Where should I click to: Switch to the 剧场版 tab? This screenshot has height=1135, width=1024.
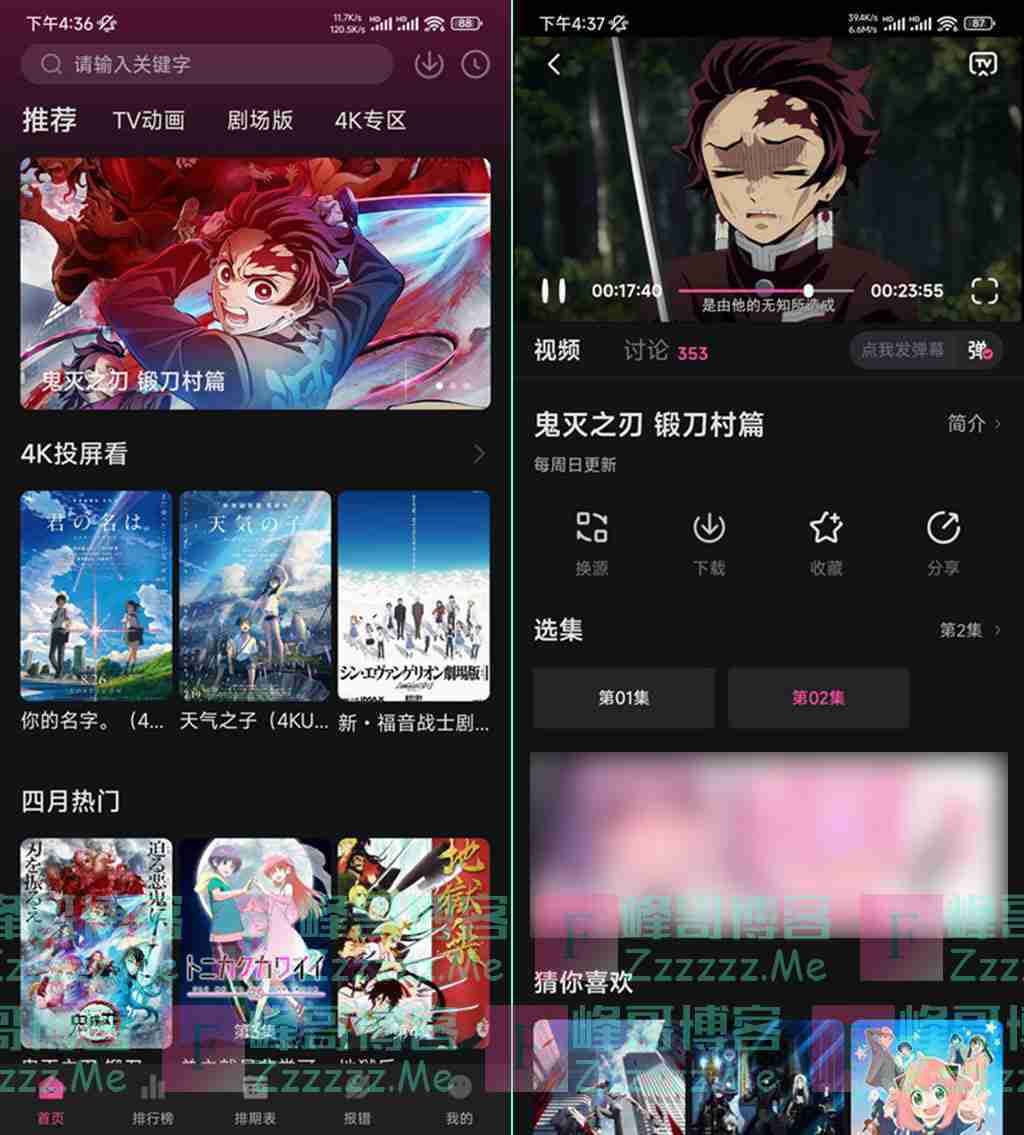coord(260,121)
